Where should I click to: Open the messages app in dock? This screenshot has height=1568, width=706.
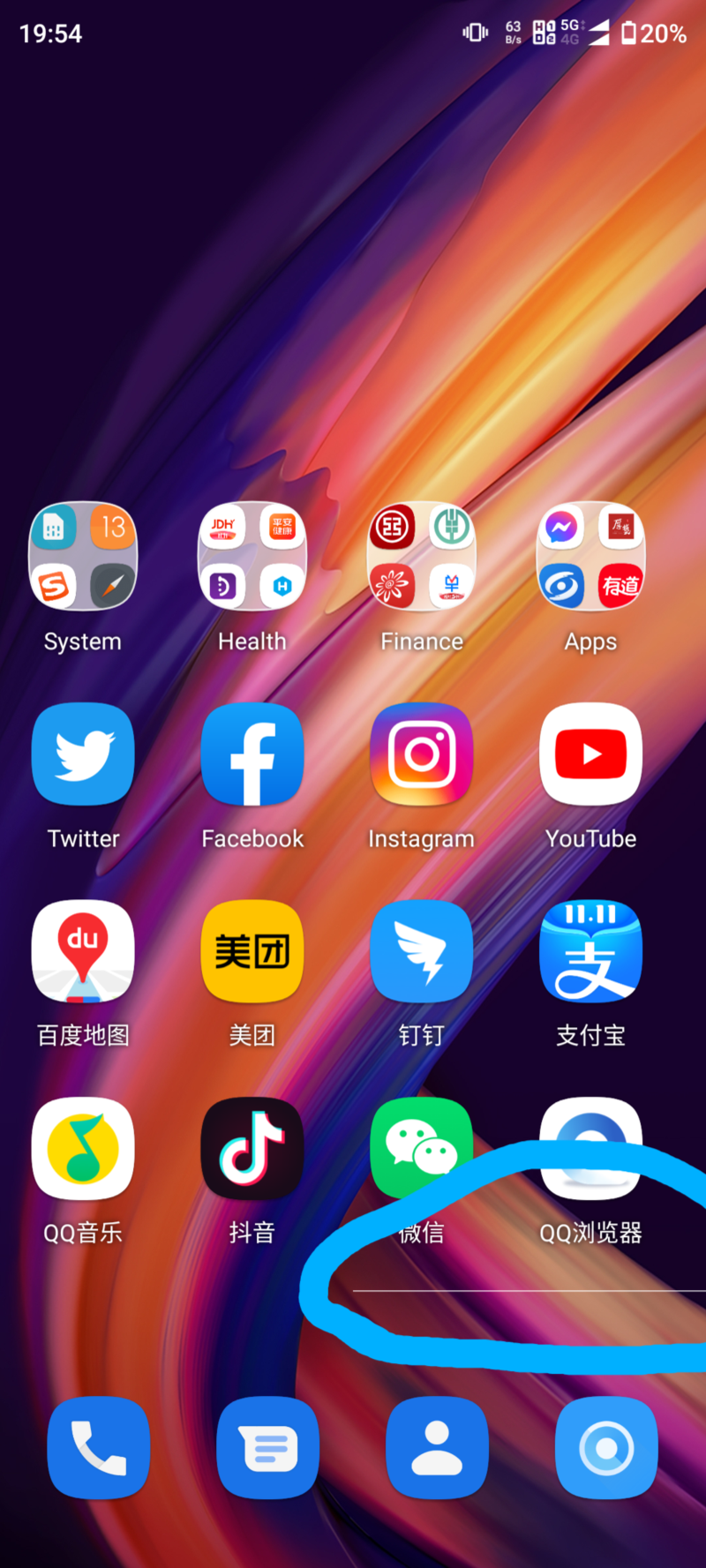pos(268,1448)
